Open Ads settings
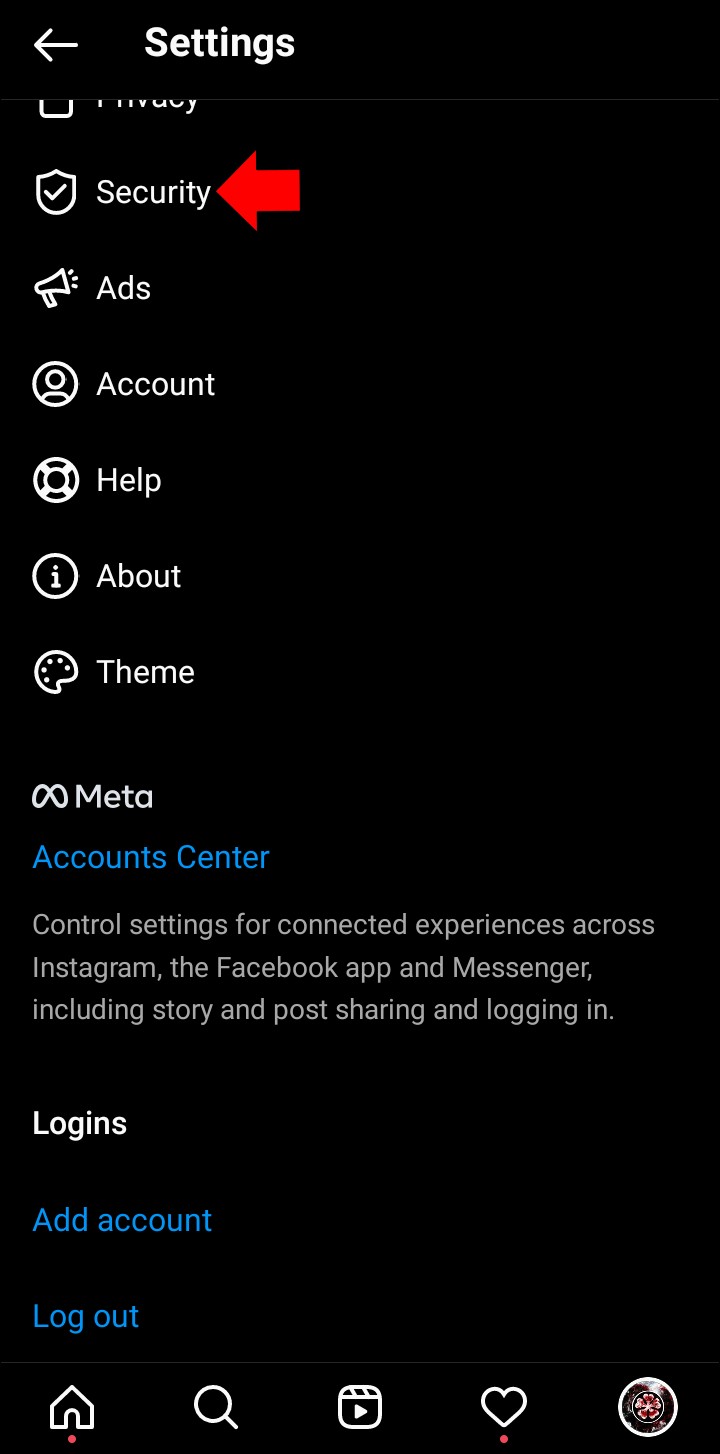The height and width of the screenshot is (1454, 720). tap(360, 288)
